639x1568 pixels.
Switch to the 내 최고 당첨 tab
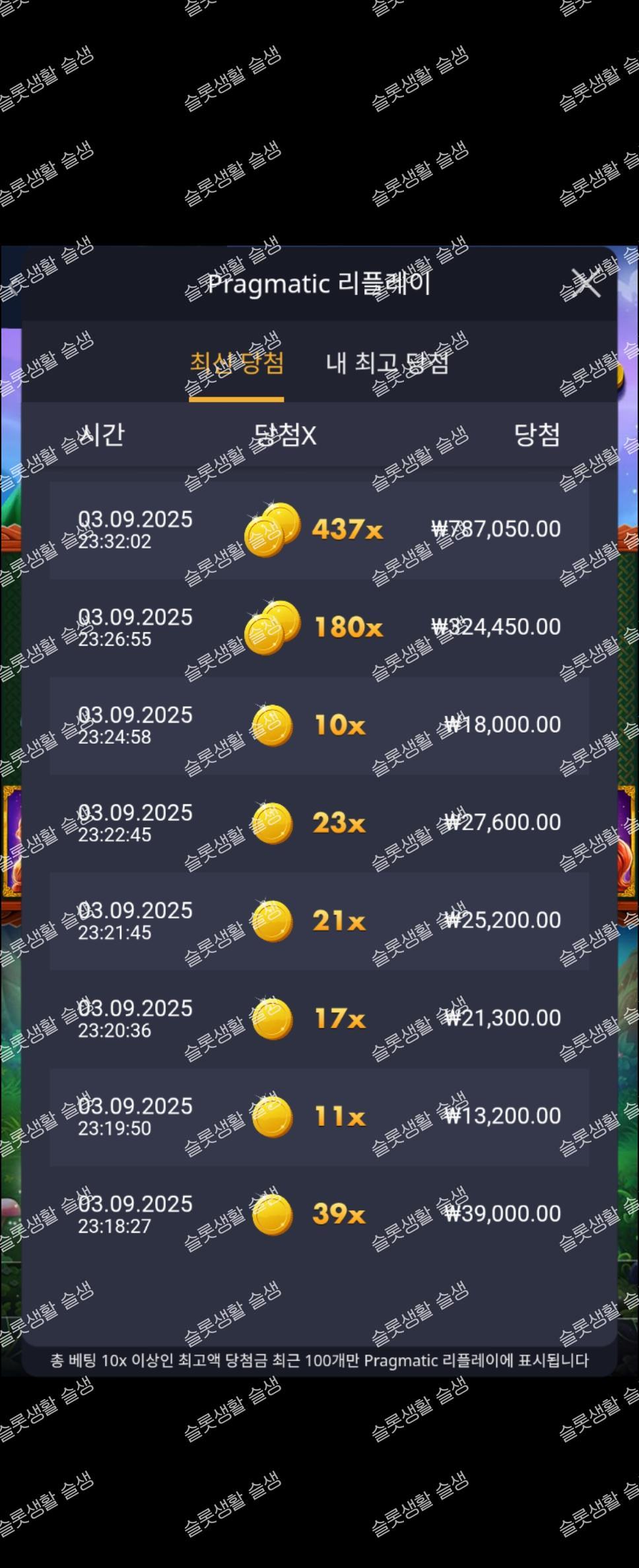pos(387,364)
